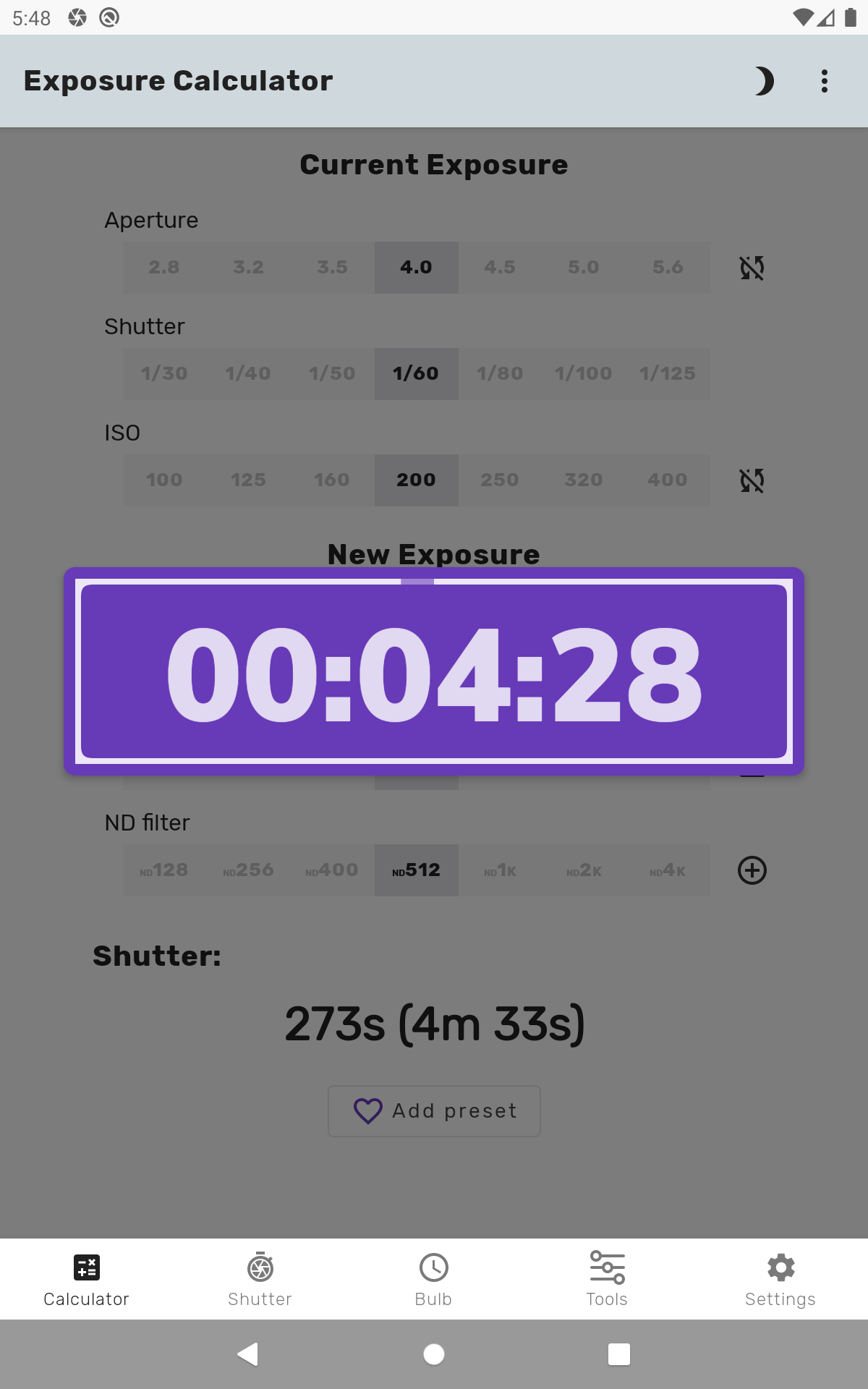Screen dimensions: 868x1389
Task: Select aperture 5.6
Action: tap(668, 268)
